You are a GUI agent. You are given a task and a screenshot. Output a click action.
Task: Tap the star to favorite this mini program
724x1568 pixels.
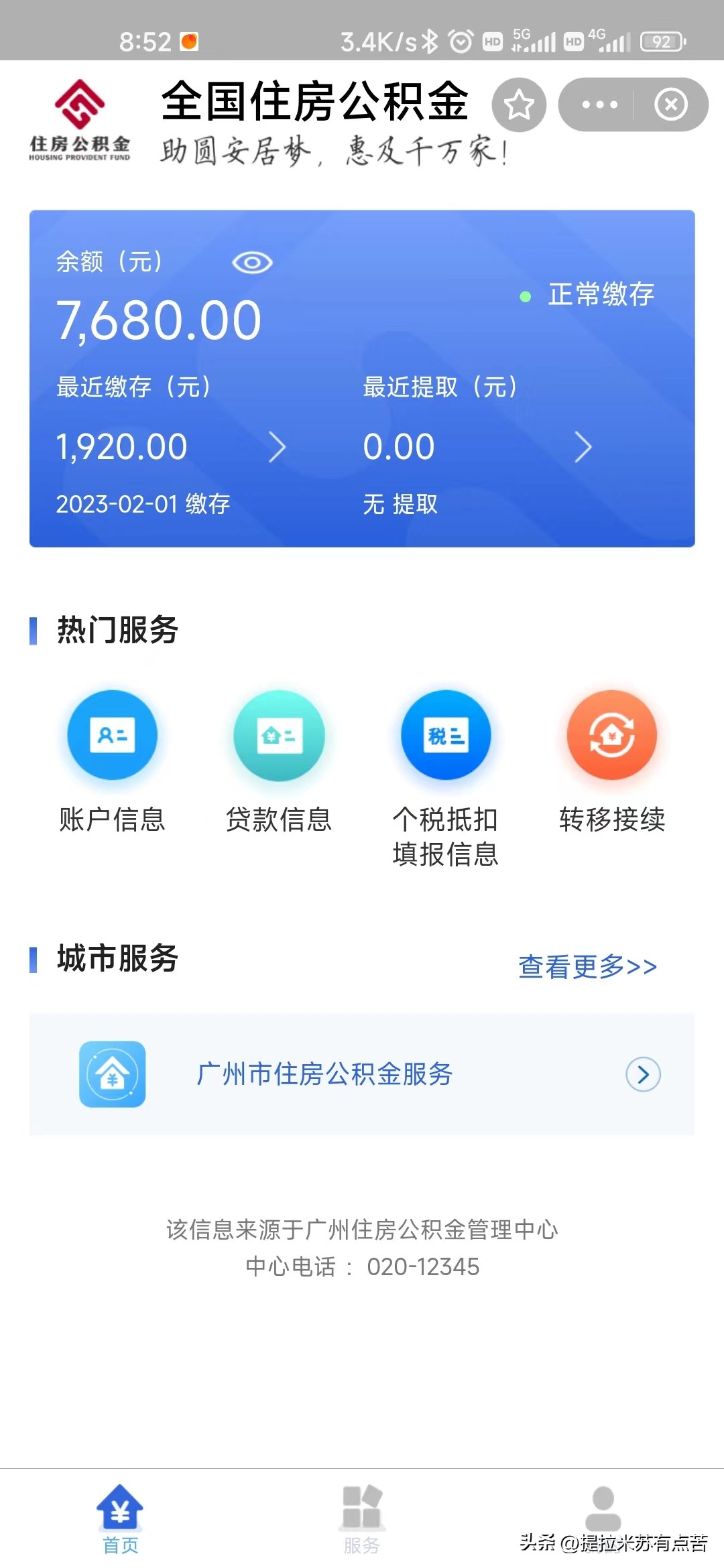(x=518, y=105)
